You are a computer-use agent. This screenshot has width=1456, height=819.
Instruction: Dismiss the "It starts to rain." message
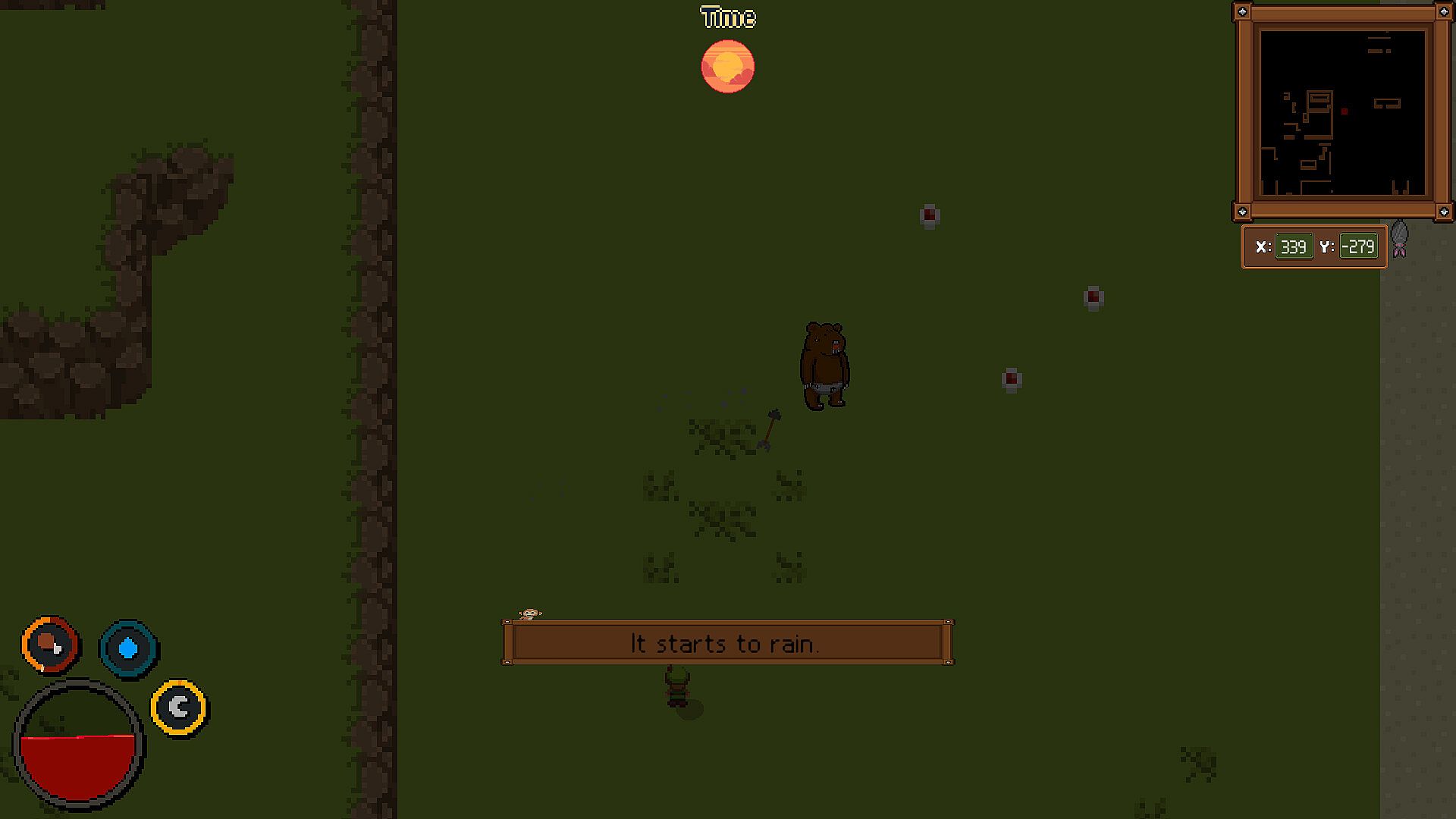point(727,643)
